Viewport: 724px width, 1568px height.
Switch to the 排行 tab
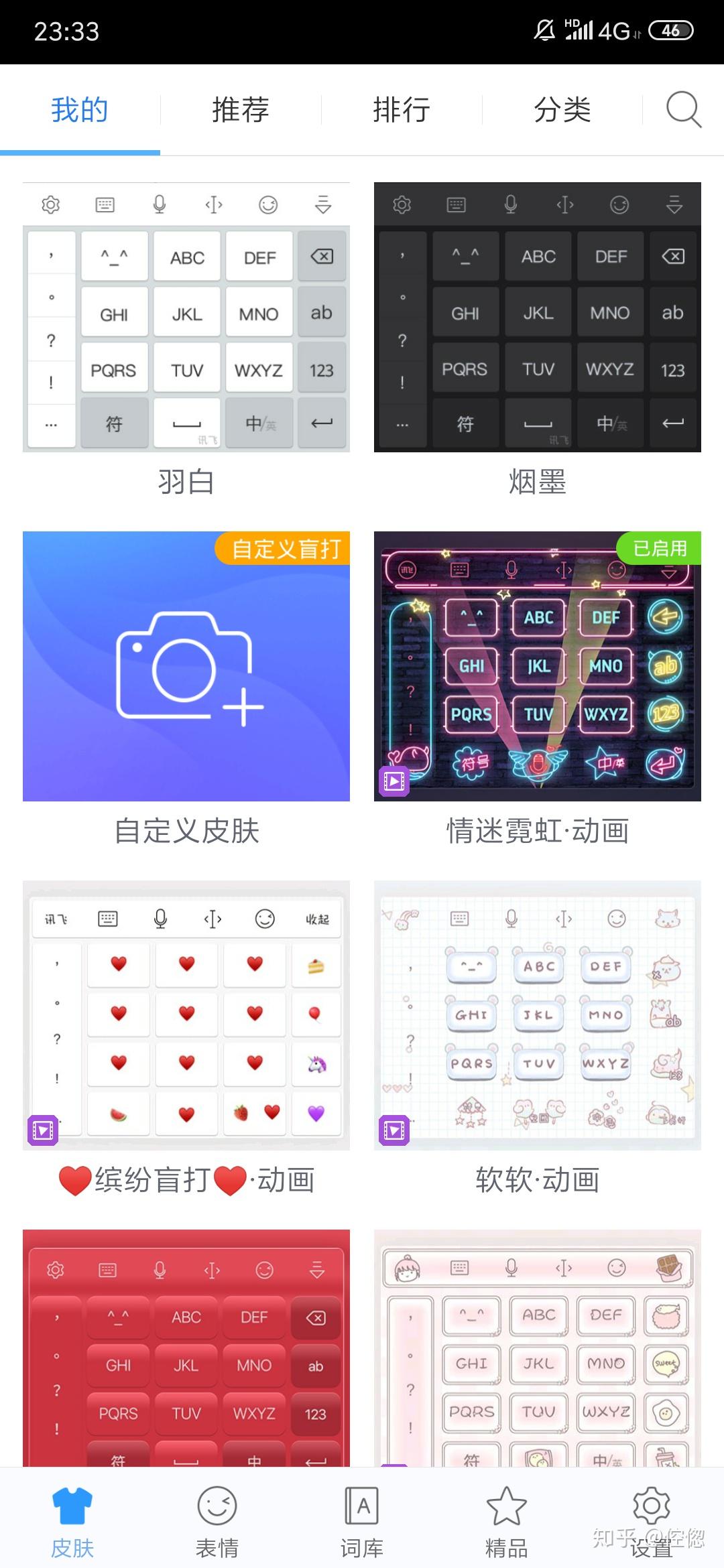[x=401, y=110]
